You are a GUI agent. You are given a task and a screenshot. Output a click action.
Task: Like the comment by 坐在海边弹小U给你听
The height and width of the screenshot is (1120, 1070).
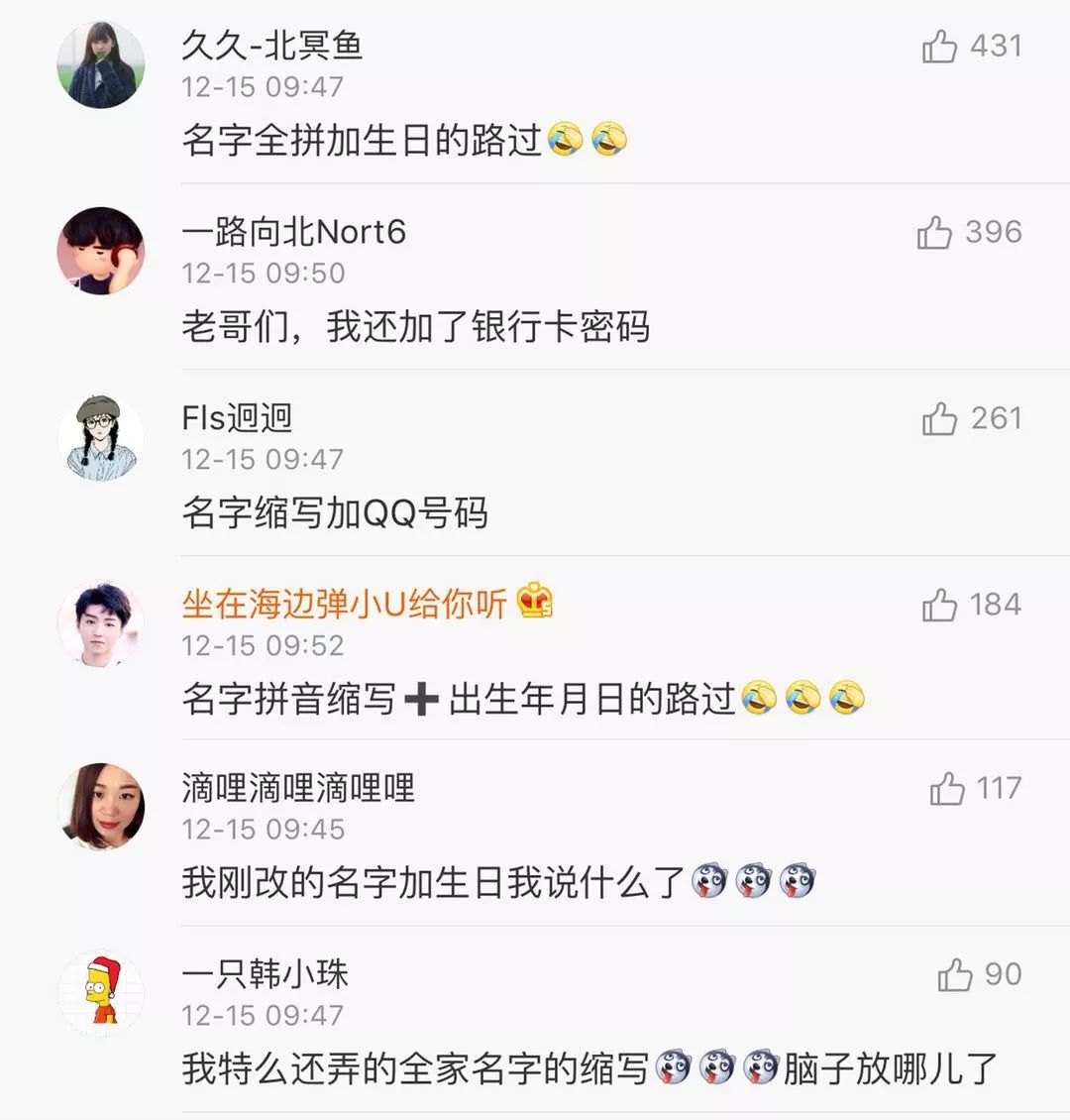939,606
